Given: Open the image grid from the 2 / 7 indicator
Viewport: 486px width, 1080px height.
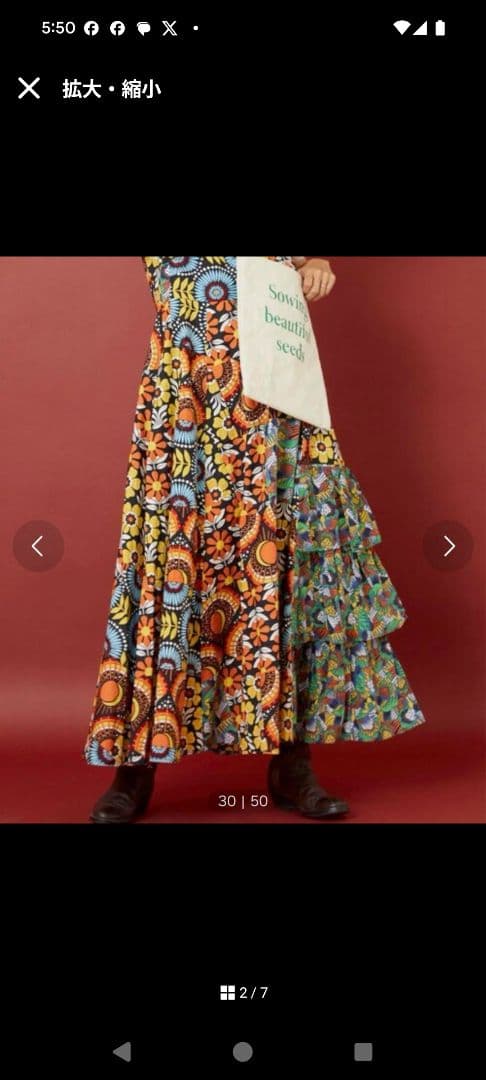Looking at the screenshot, I should 244,993.
